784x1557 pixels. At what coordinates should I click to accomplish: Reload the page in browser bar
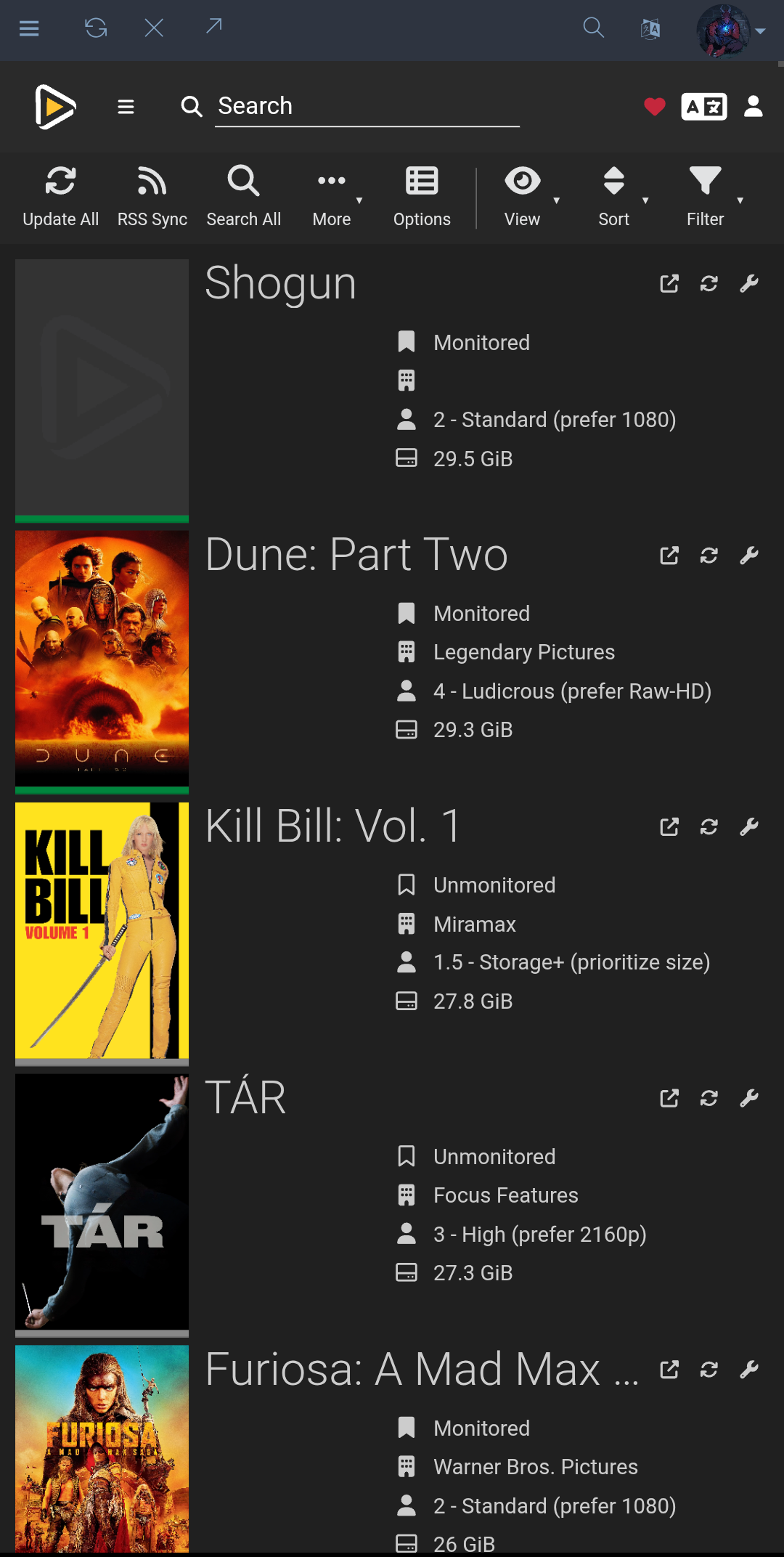tap(95, 28)
